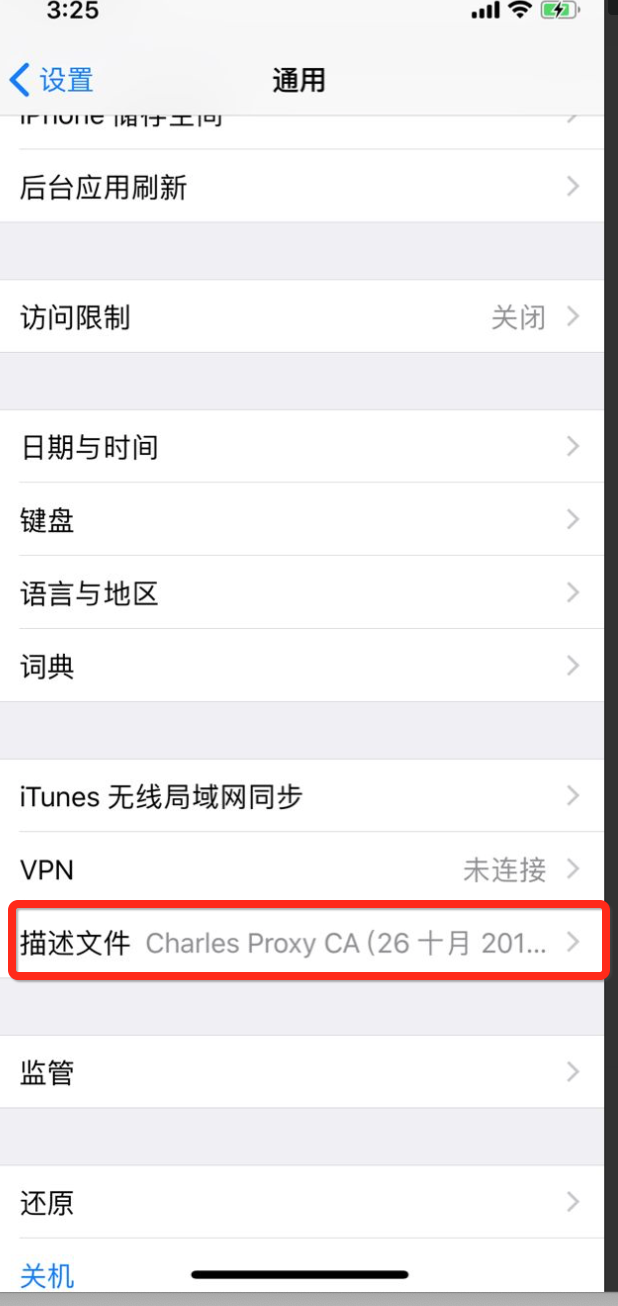Open 访问限制 settings
This screenshot has height=1306, width=618.
pos(300,318)
